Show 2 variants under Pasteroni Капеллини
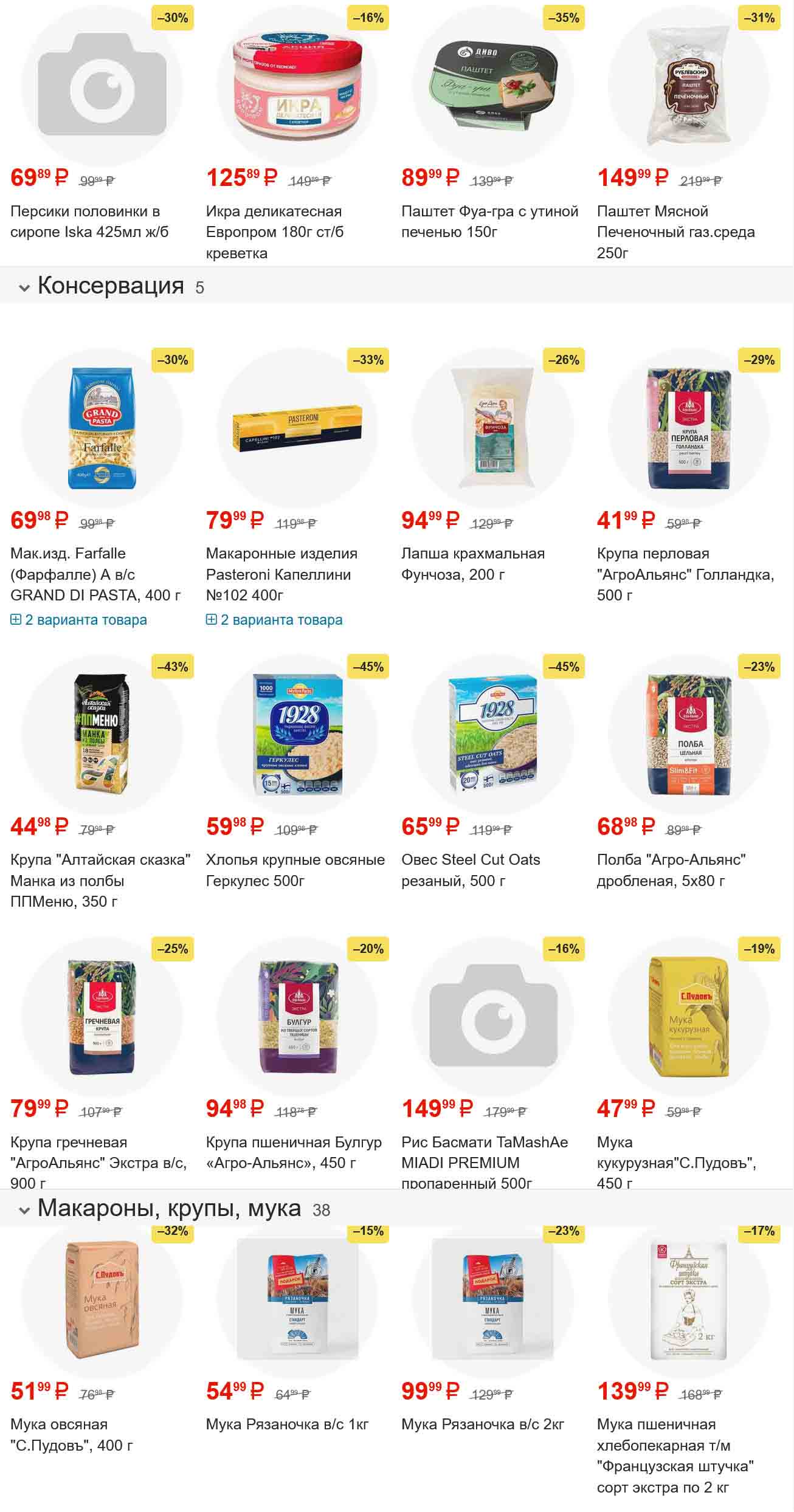Viewport: 794px width, 1512px height. coord(275,620)
